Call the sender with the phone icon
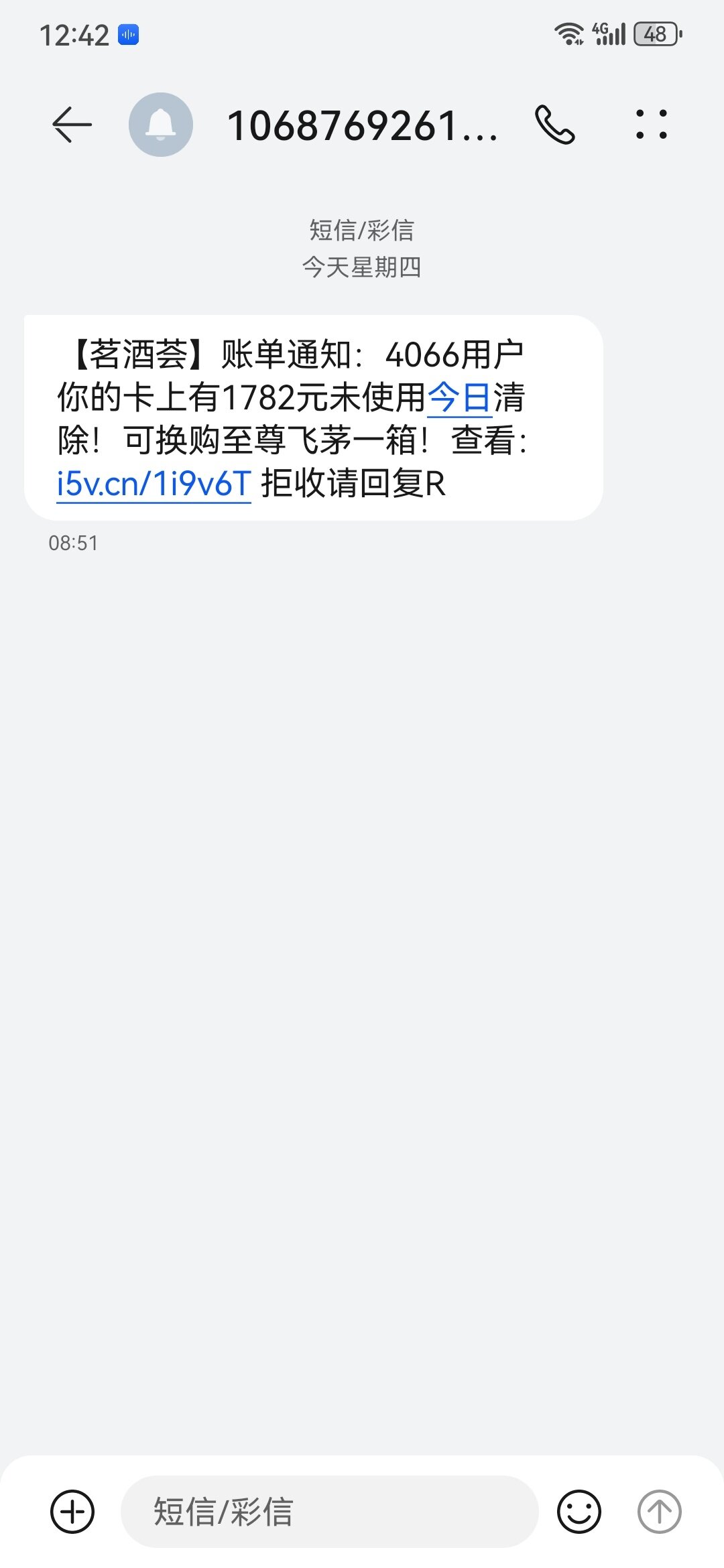 click(x=555, y=125)
